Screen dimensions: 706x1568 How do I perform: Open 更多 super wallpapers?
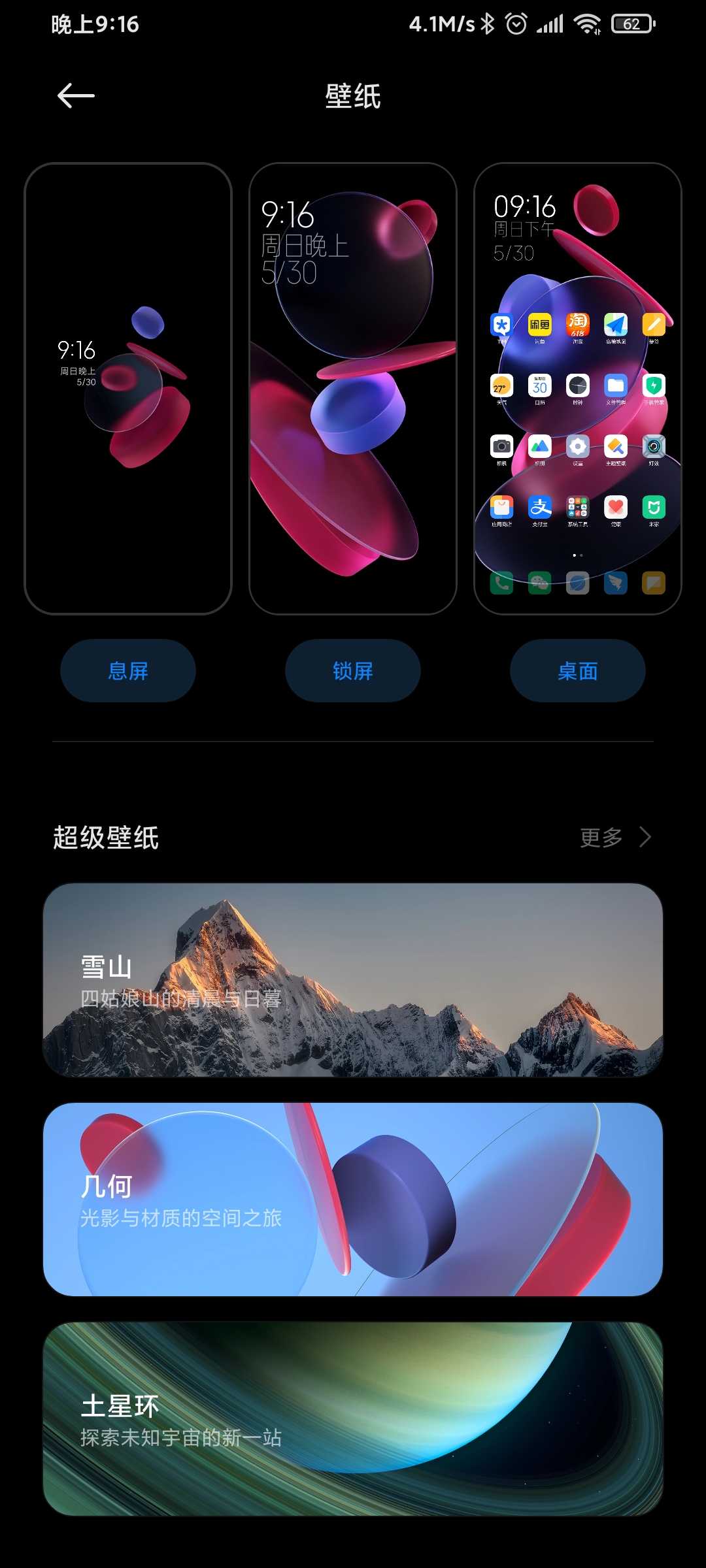click(614, 837)
